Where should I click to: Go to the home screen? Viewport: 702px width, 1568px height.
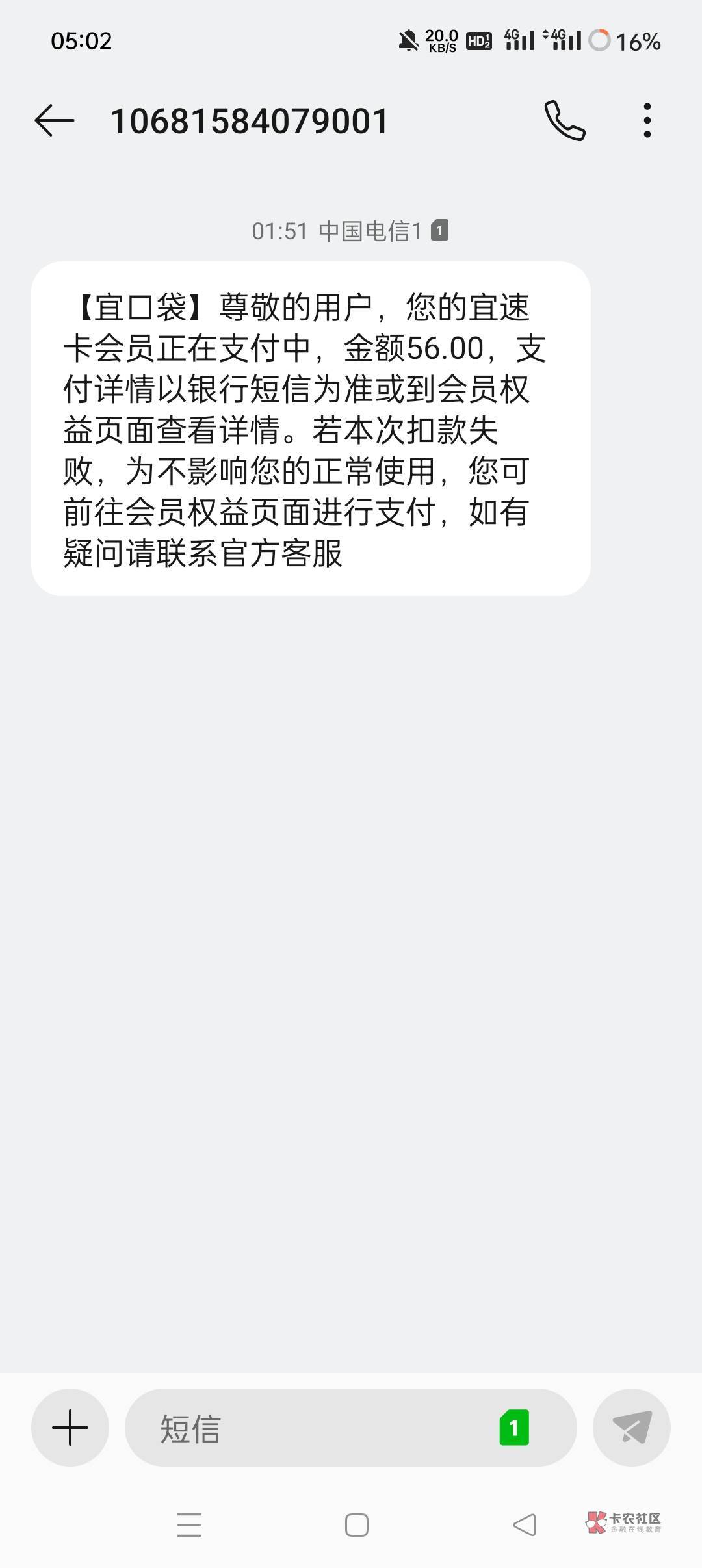coord(356,1525)
